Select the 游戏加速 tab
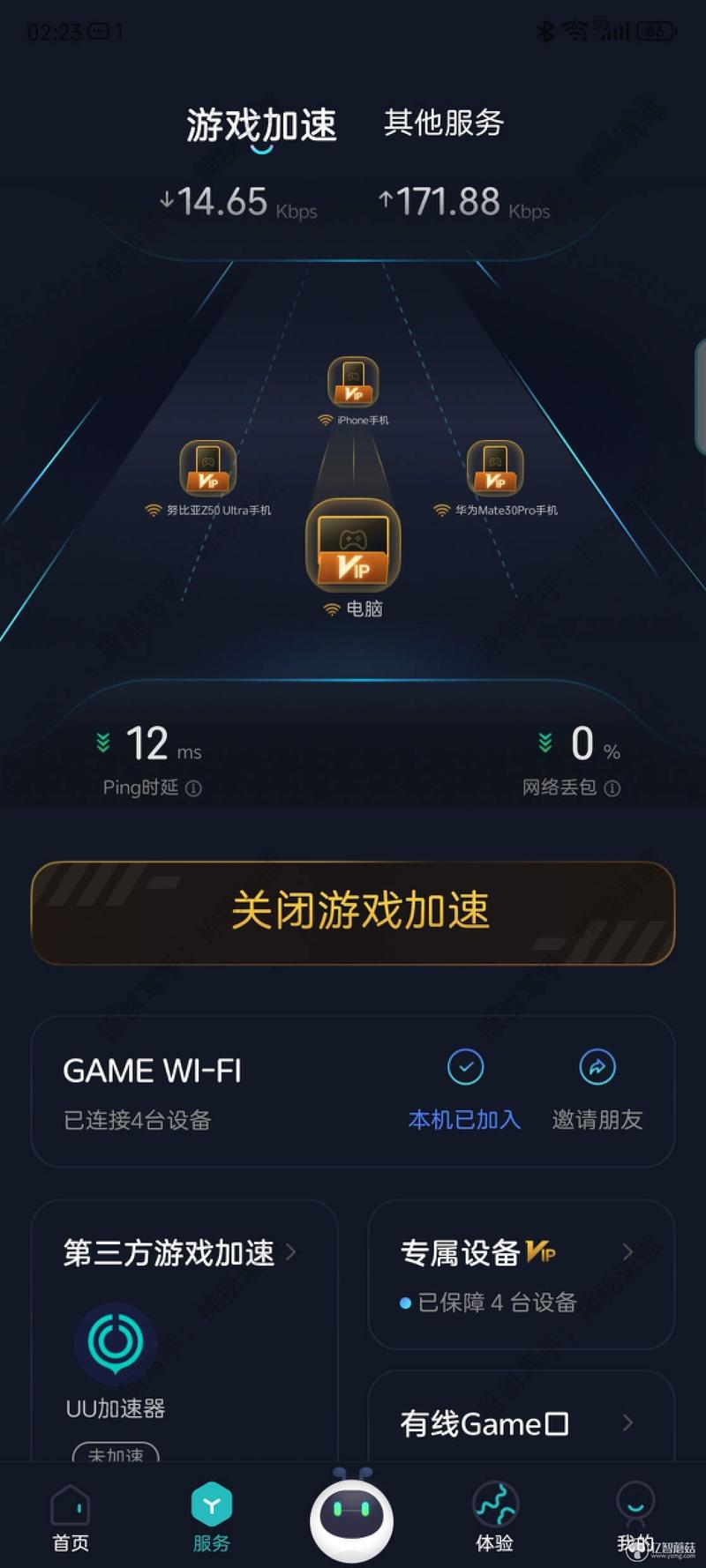706x1568 pixels. (261, 124)
